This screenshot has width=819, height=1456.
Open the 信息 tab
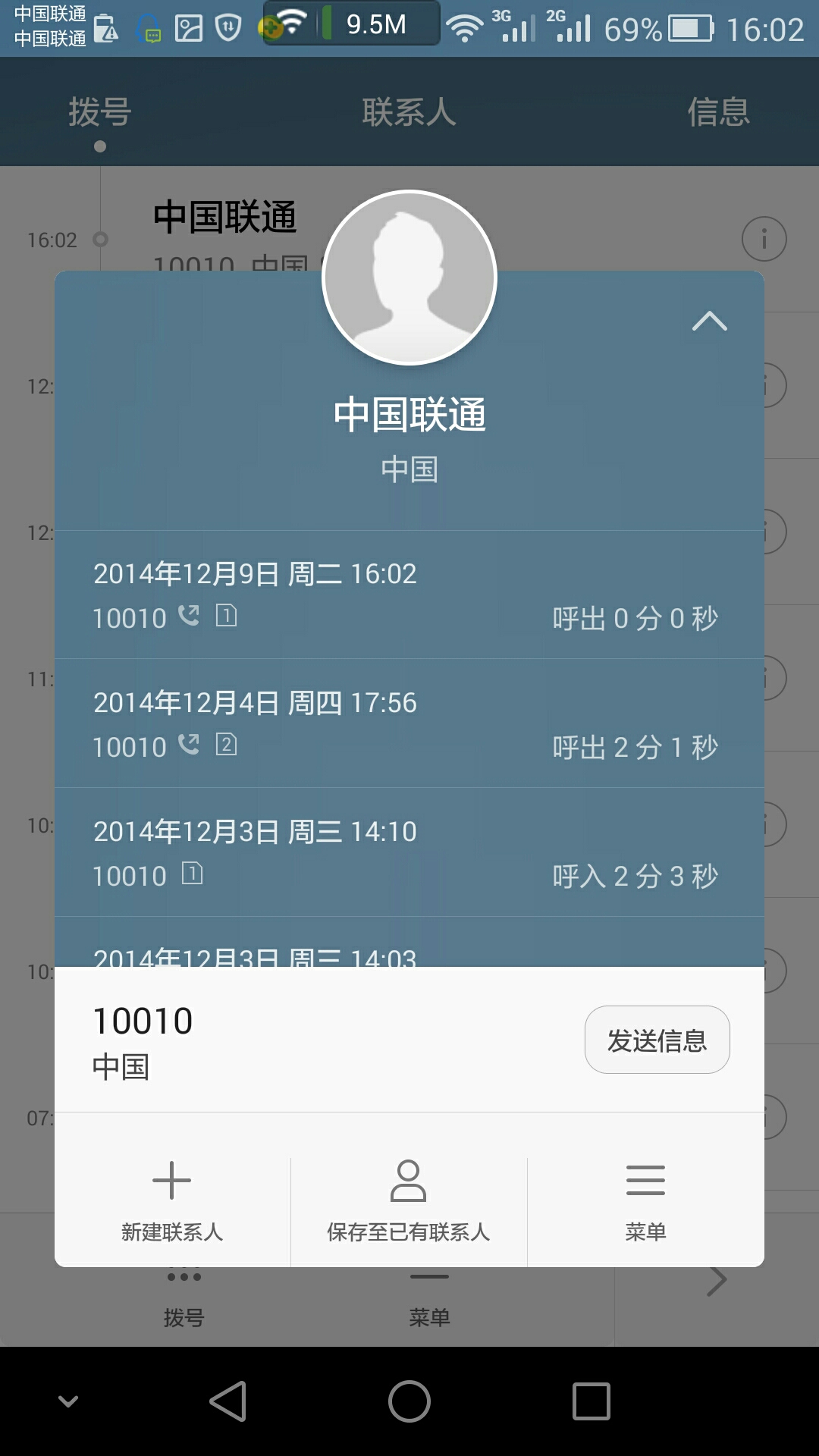point(719,111)
